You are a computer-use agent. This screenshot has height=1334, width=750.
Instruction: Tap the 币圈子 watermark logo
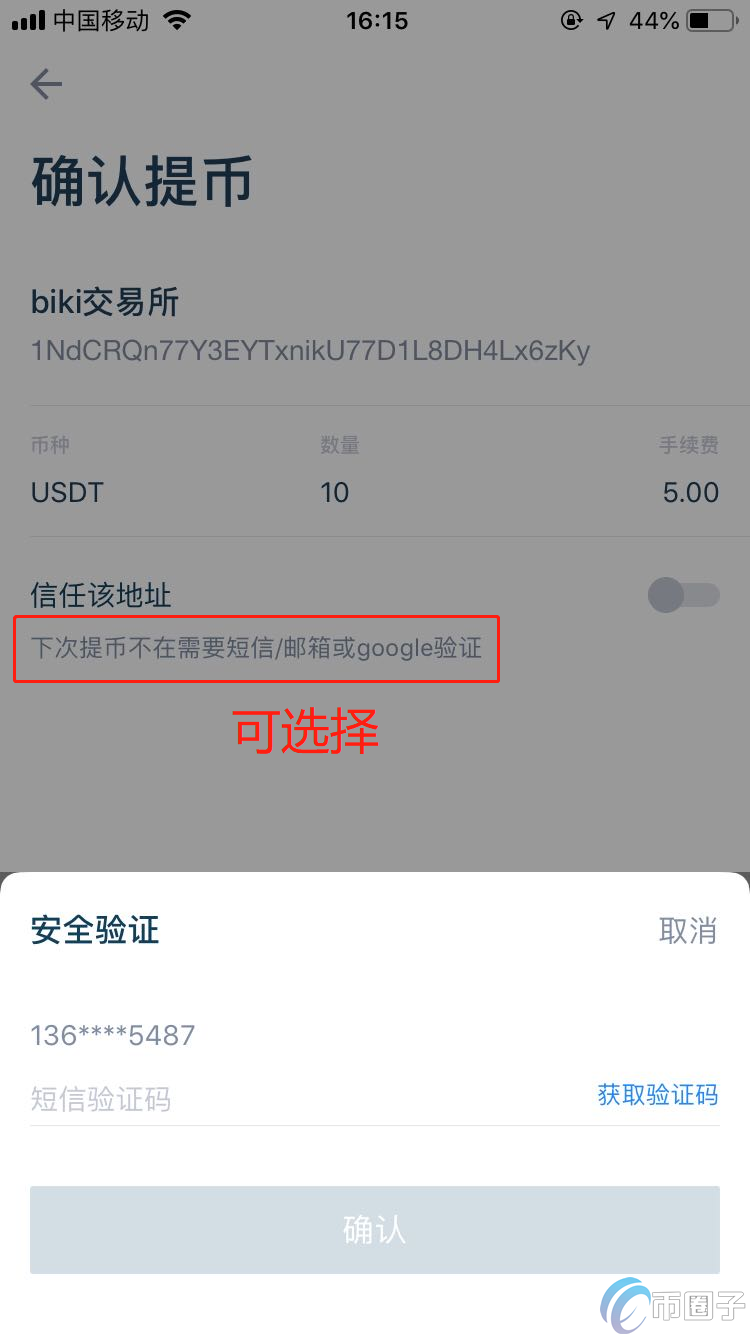pyautogui.click(x=668, y=1305)
